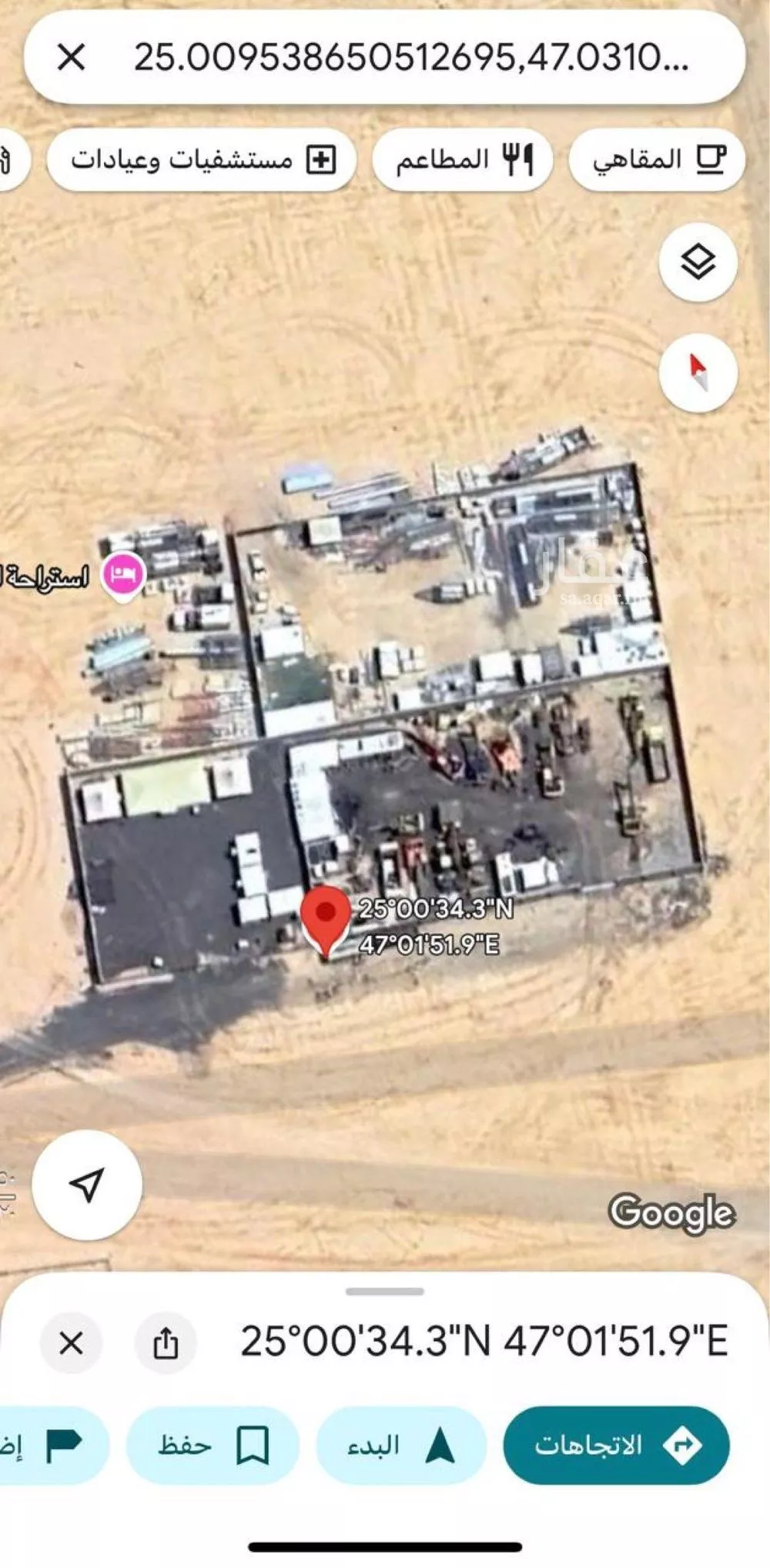
Task: Show cafes using المقاهي chip
Action: tap(657, 160)
